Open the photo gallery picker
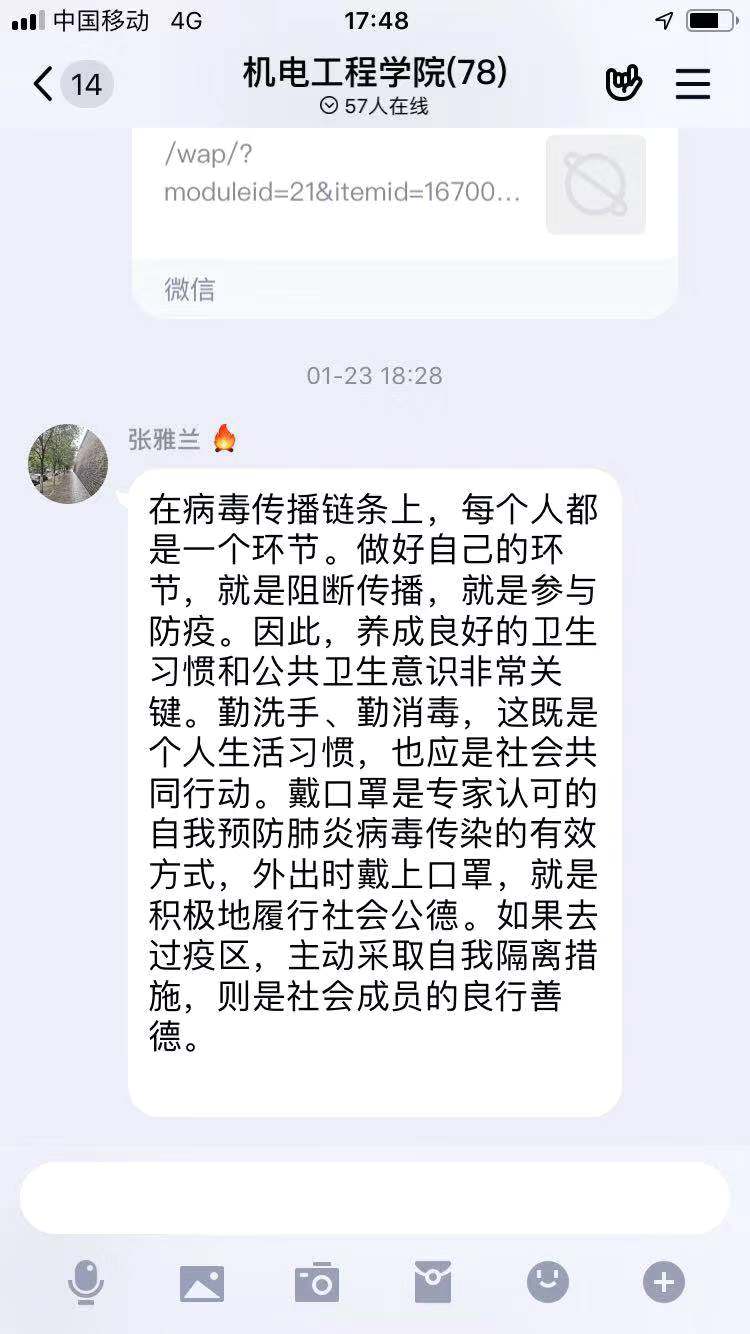Viewport: 750px width, 1334px height. [x=201, y=1282]
